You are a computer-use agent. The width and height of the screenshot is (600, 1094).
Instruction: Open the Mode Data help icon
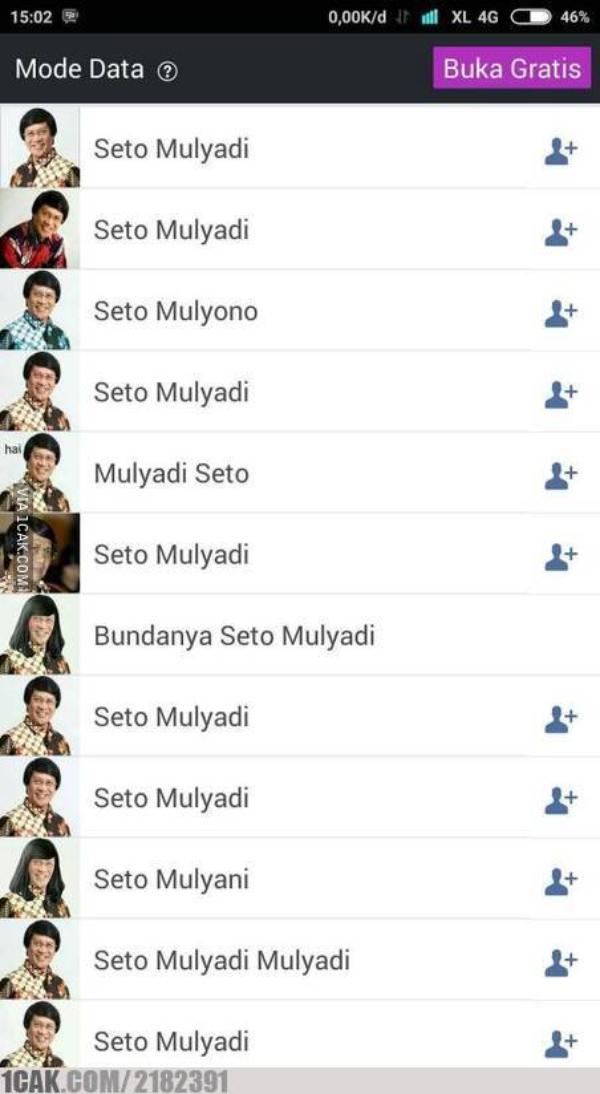[168, 71]
